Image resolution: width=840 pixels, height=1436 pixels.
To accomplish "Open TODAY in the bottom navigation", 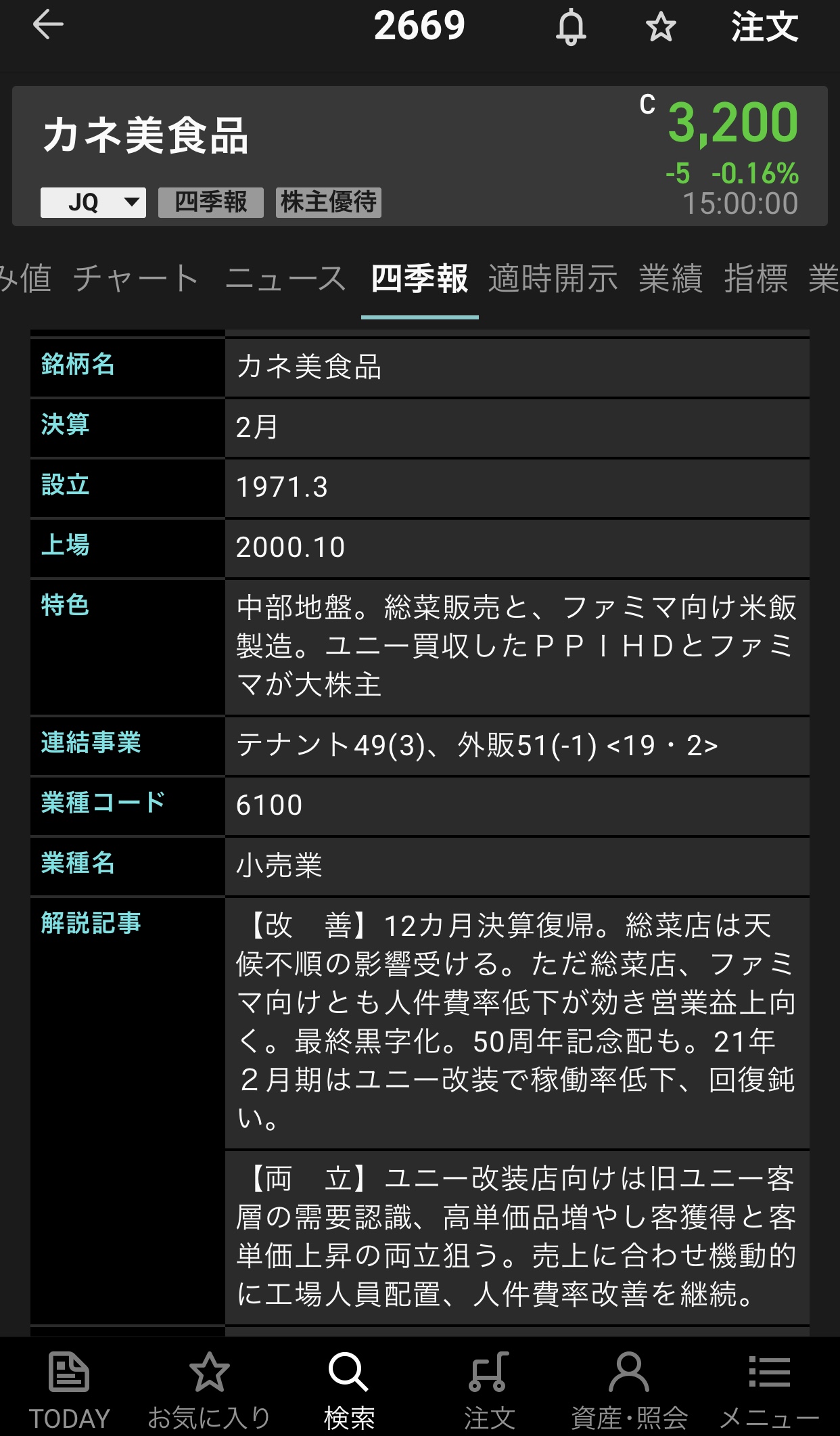I will [69, 1389].
